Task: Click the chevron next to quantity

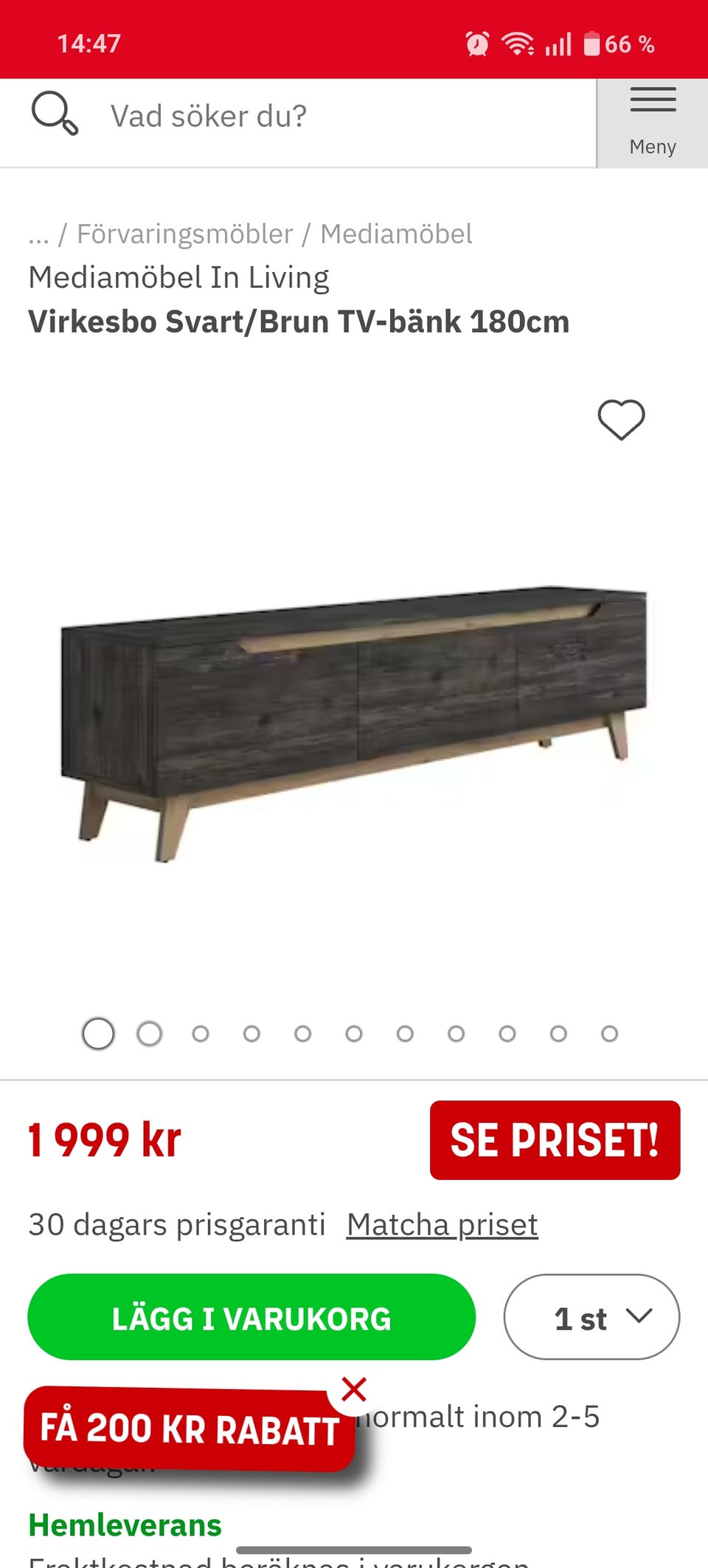Action: point(639,1317)
